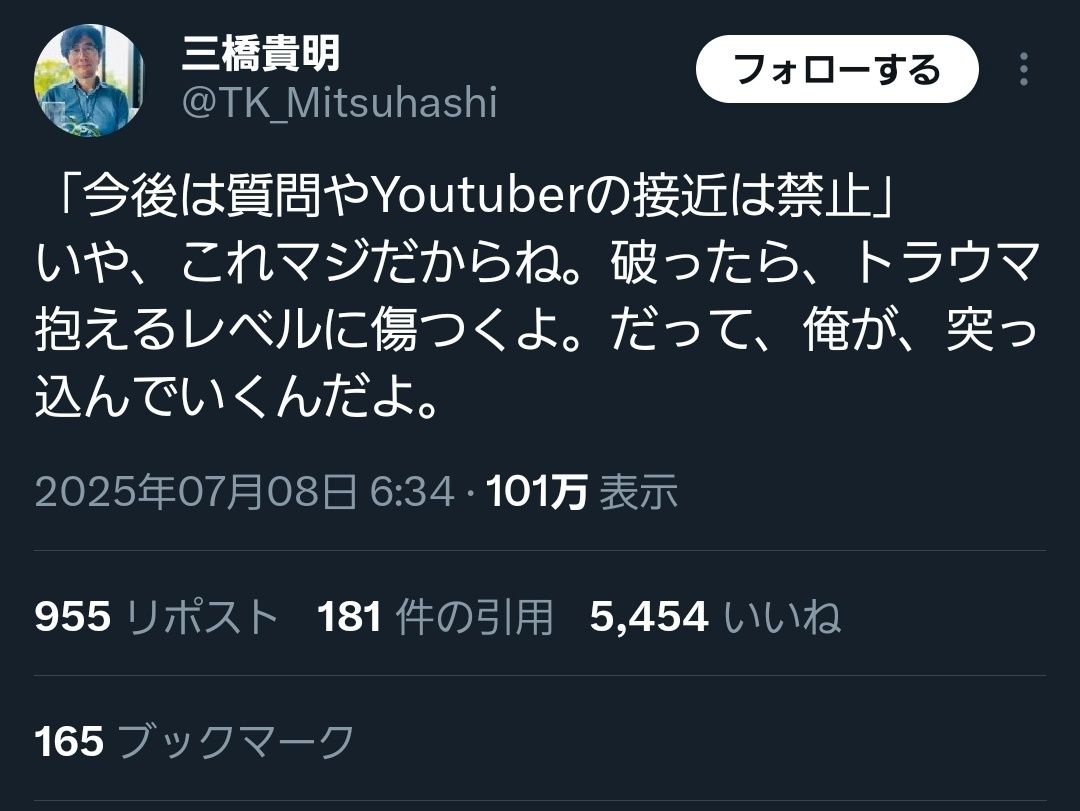The width and height of the screenshot is (1080, 811).
Task: Open the 101万 表示 view count
Action: click(582, 492)
